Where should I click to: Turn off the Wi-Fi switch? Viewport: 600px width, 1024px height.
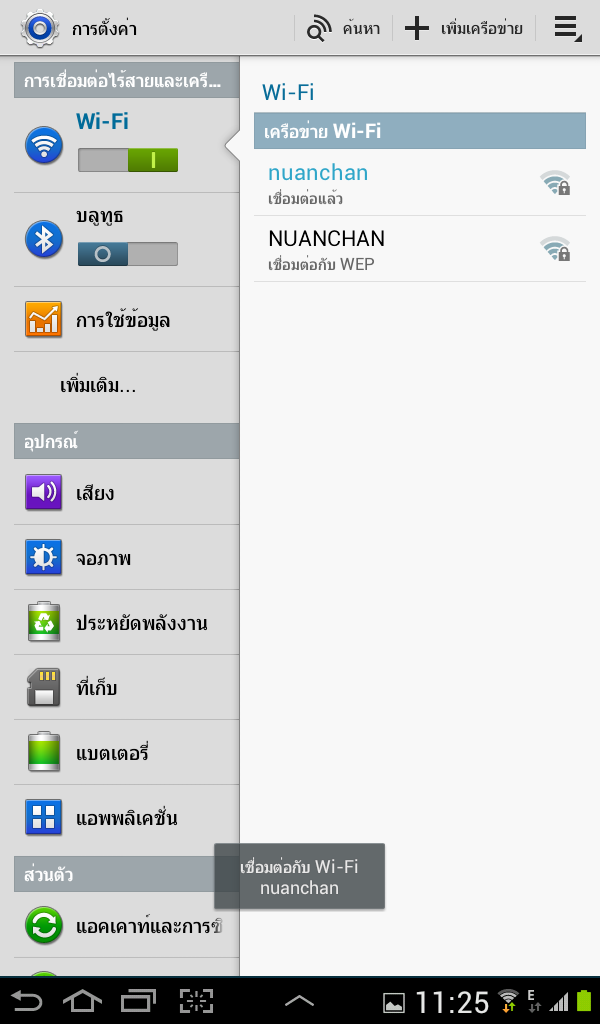[128, 160]
